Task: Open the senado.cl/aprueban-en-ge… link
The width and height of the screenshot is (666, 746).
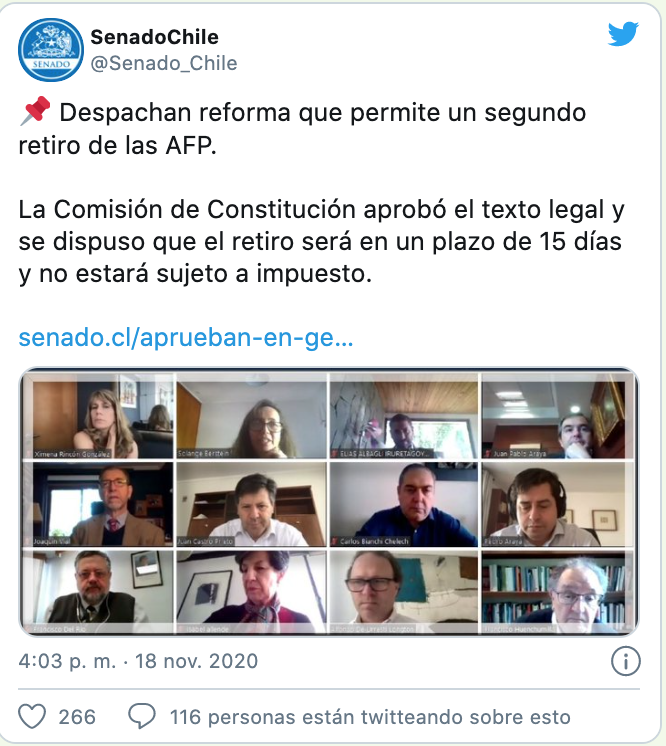Action: tap(186, 338)
